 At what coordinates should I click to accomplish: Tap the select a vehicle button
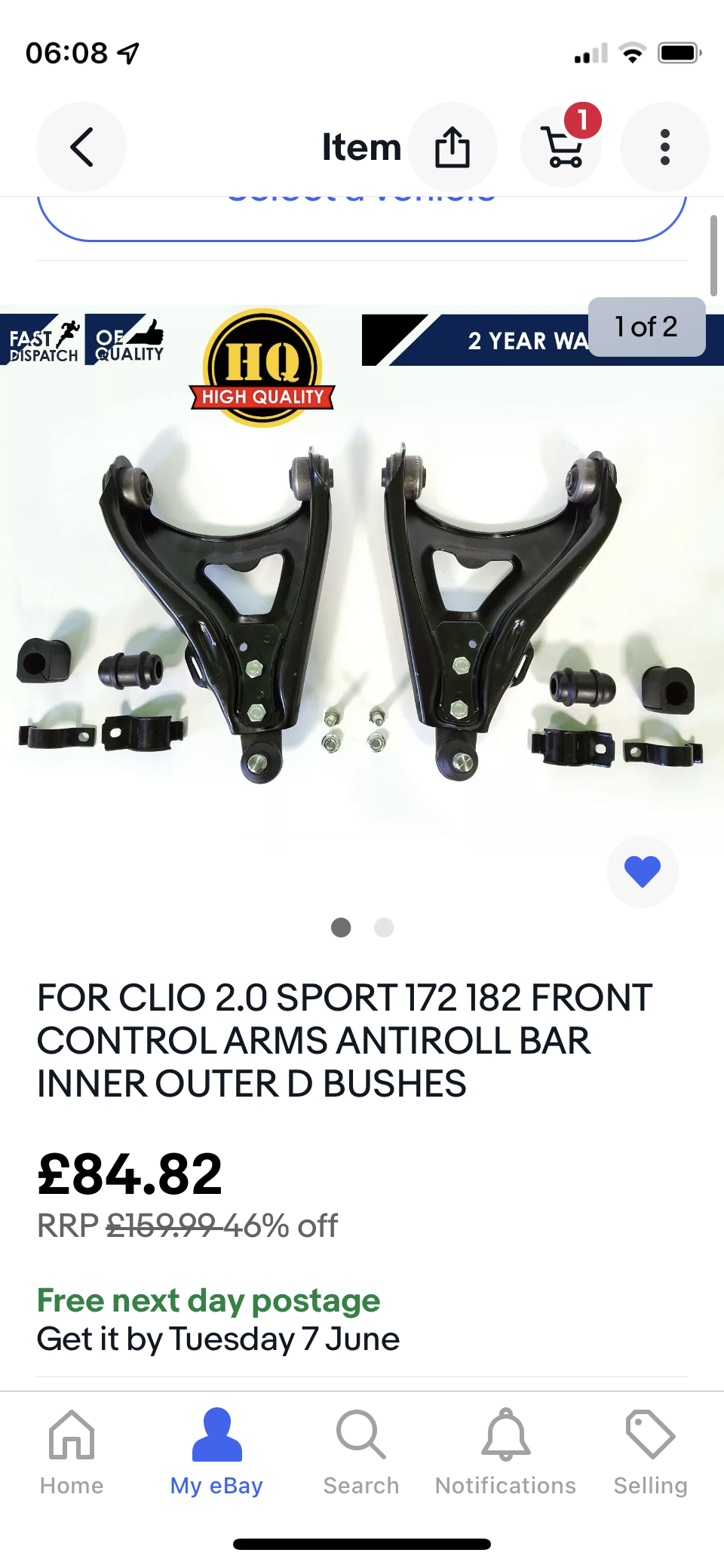pos(362,217)
